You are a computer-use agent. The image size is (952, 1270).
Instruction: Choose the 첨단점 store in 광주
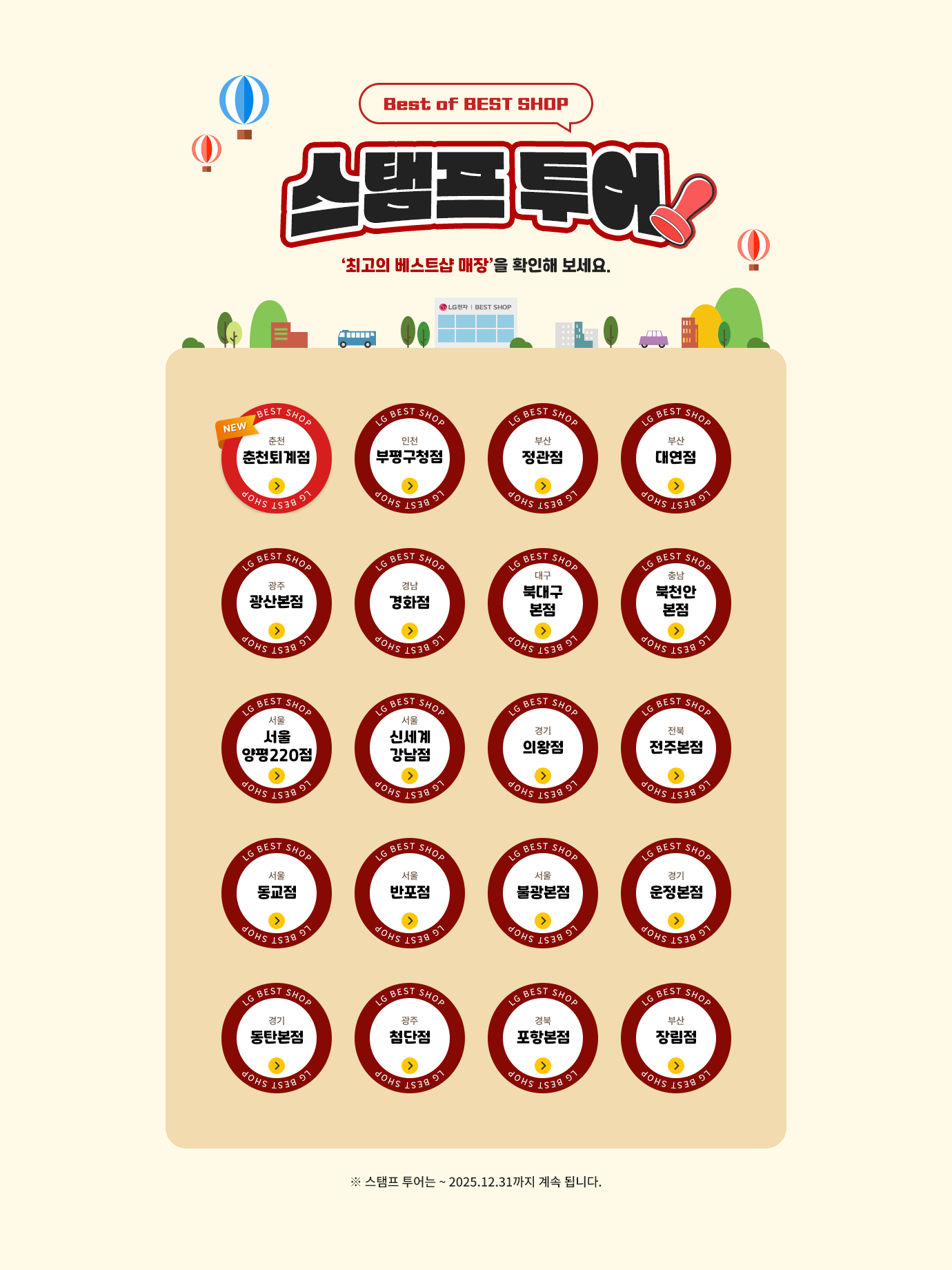pos(410,1038)
